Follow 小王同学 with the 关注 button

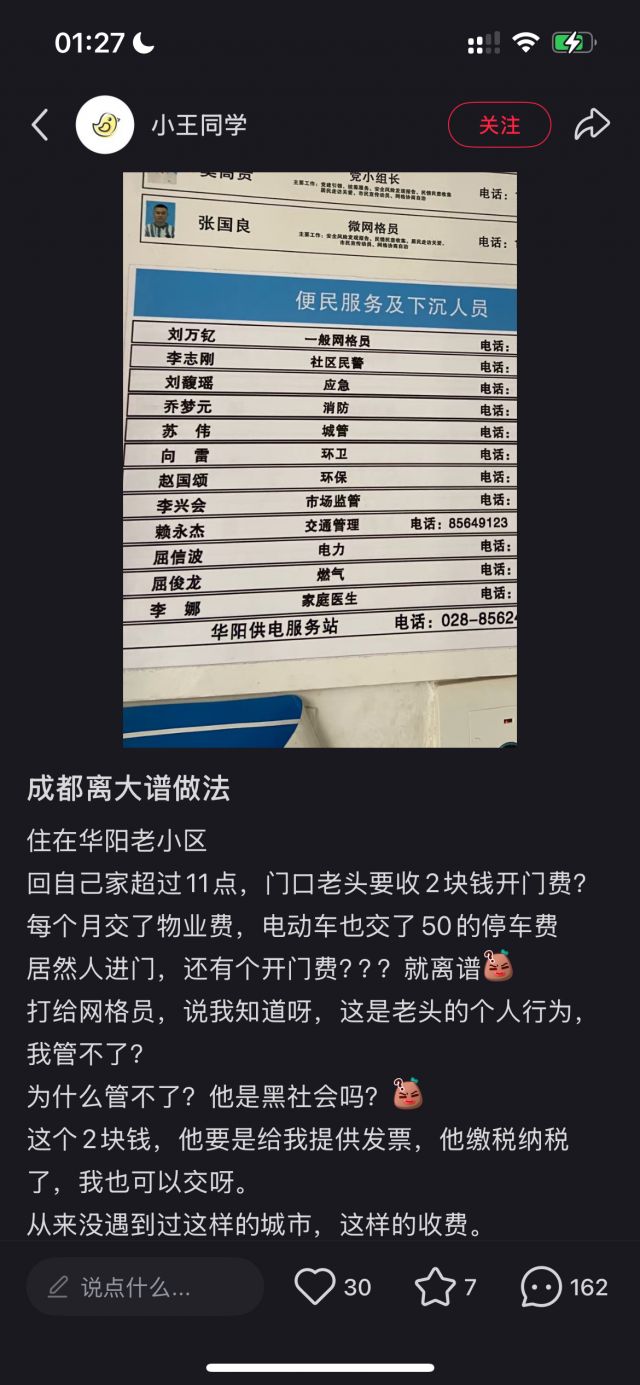499,125
